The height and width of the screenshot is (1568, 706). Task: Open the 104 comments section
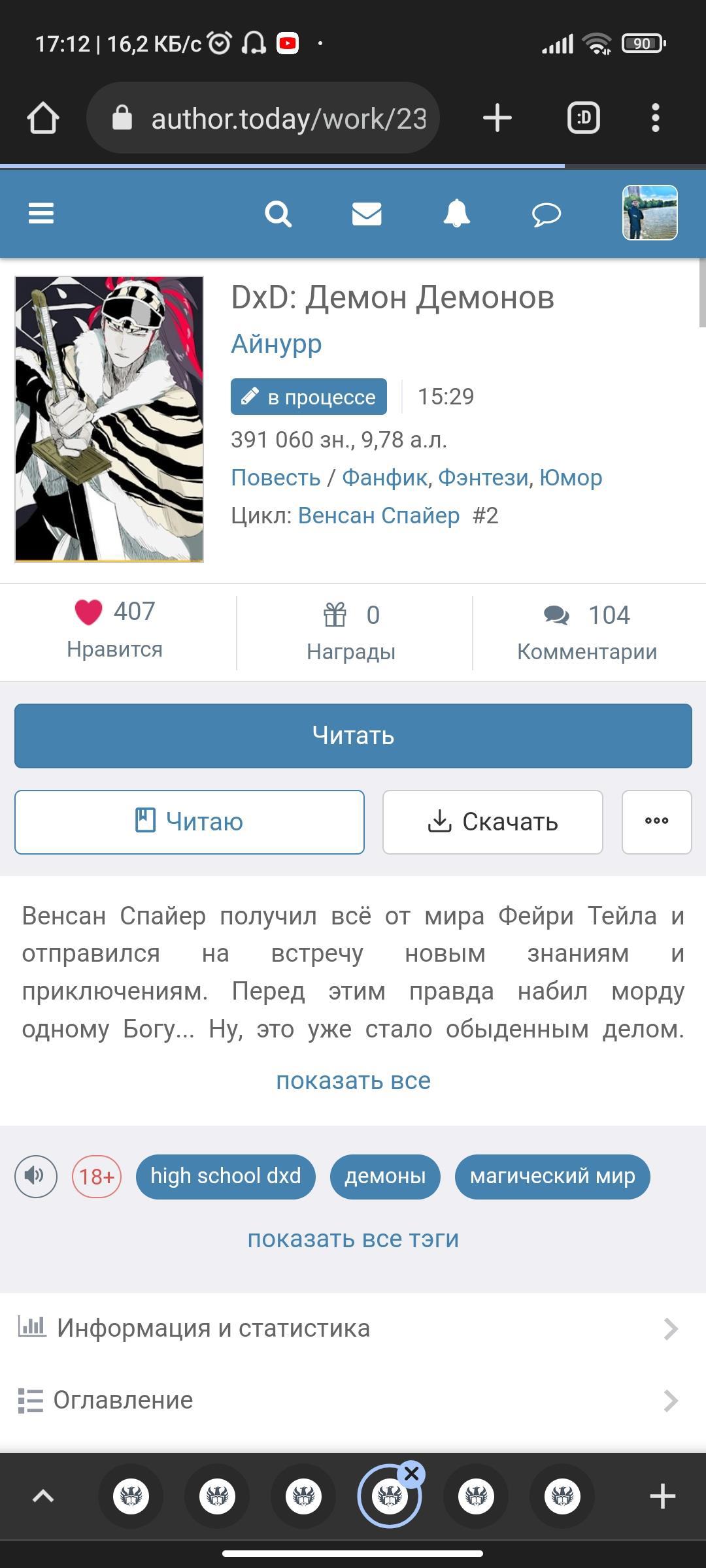point(586,631)
